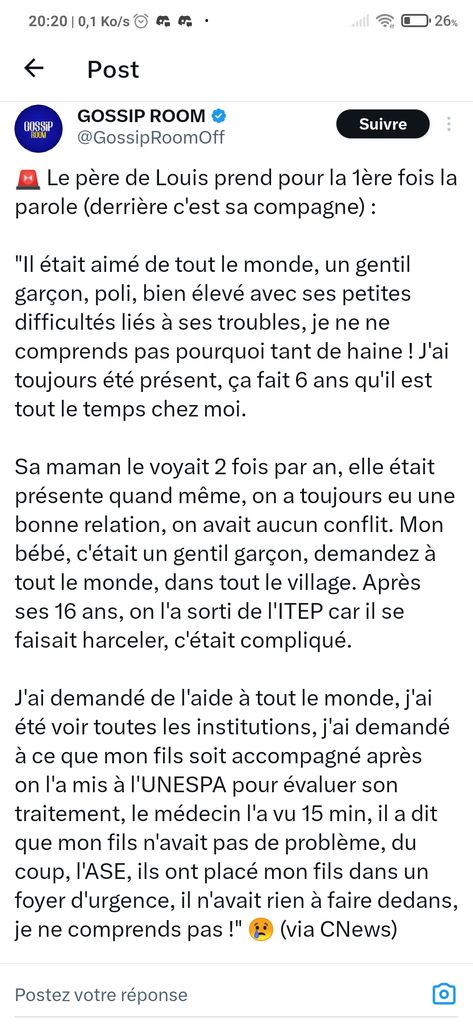Attach a photo with camera icon
The image size is (473, 1024).
tap(444, 994)
